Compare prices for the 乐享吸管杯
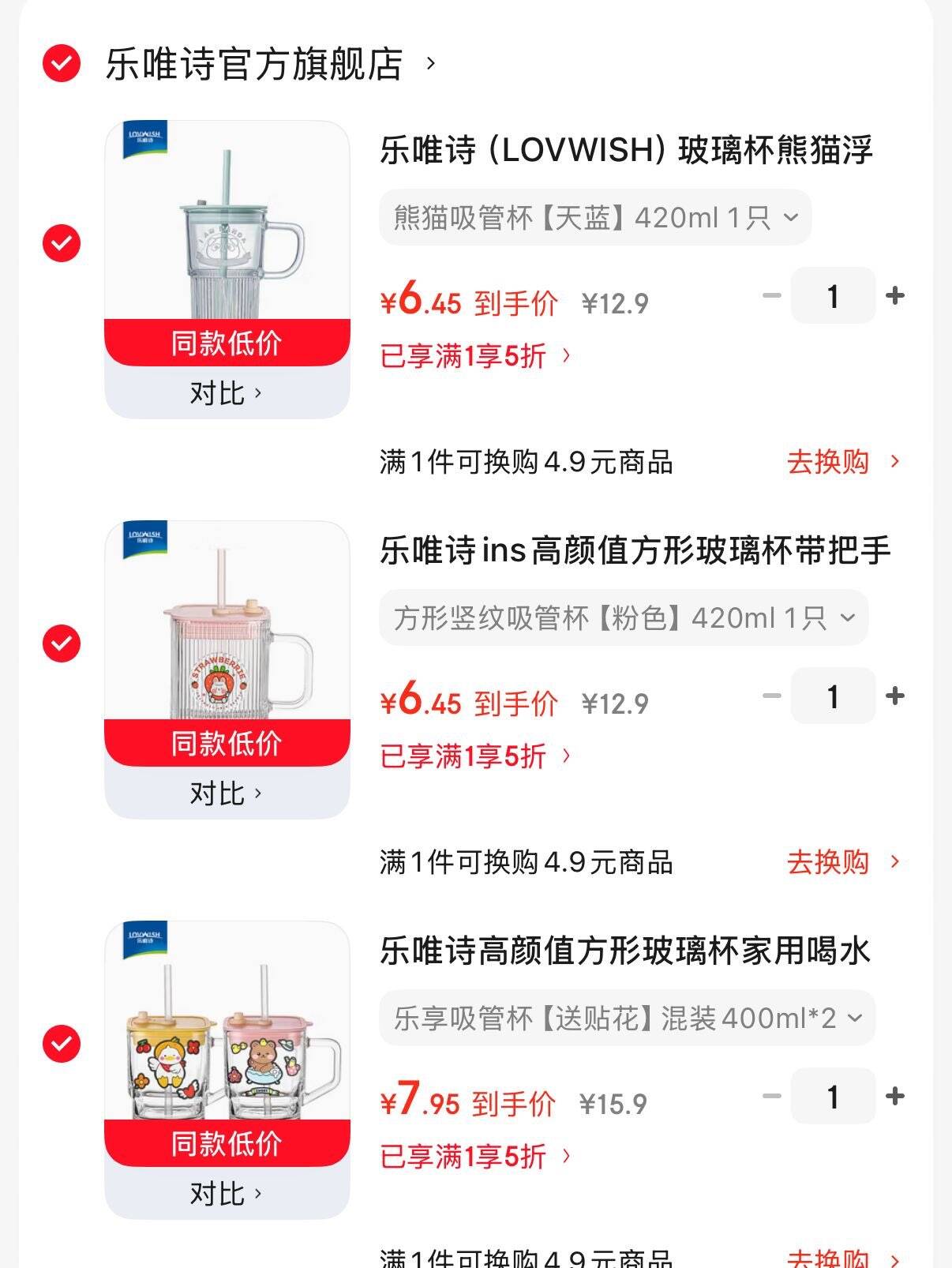 click(x=226, y=1193)
